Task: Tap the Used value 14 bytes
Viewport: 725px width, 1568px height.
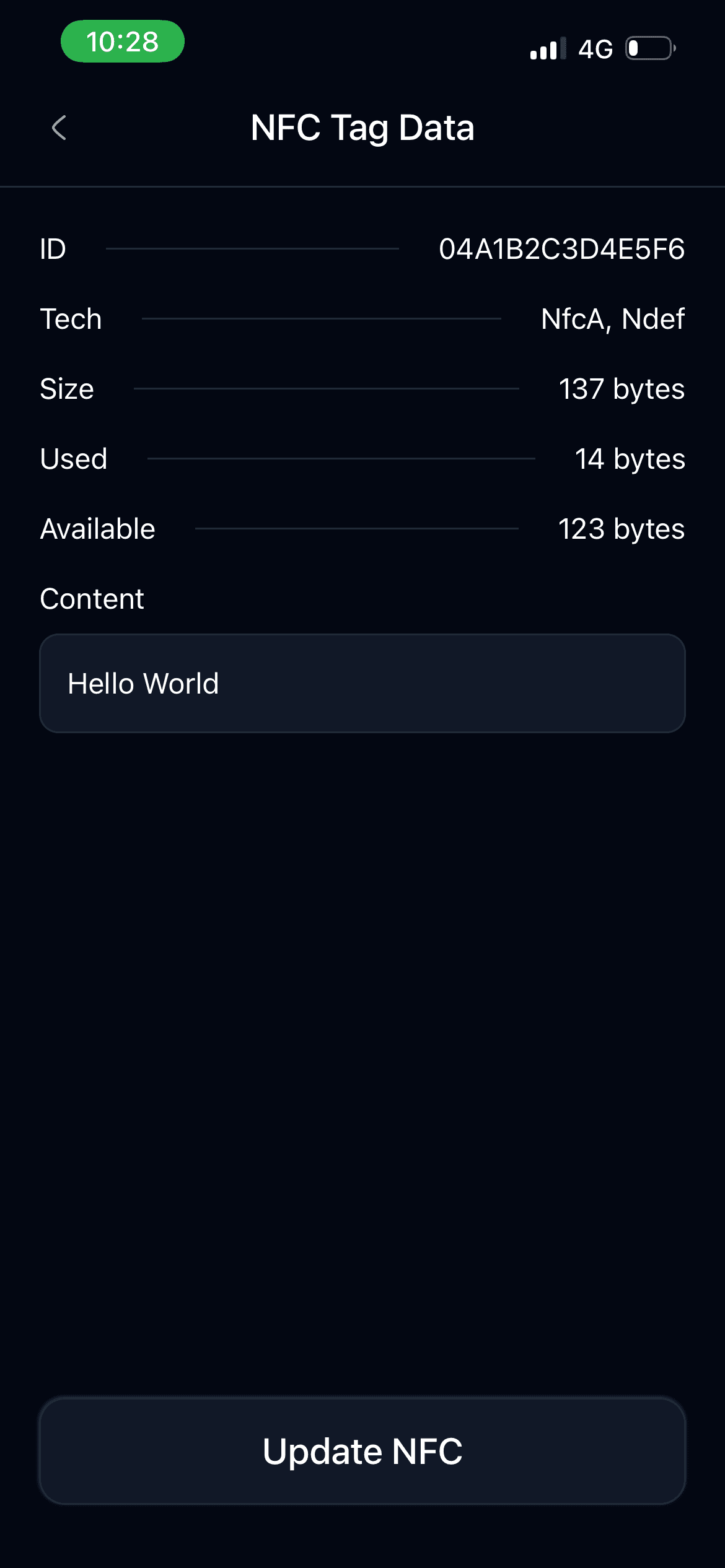Action: click(628, 460)
